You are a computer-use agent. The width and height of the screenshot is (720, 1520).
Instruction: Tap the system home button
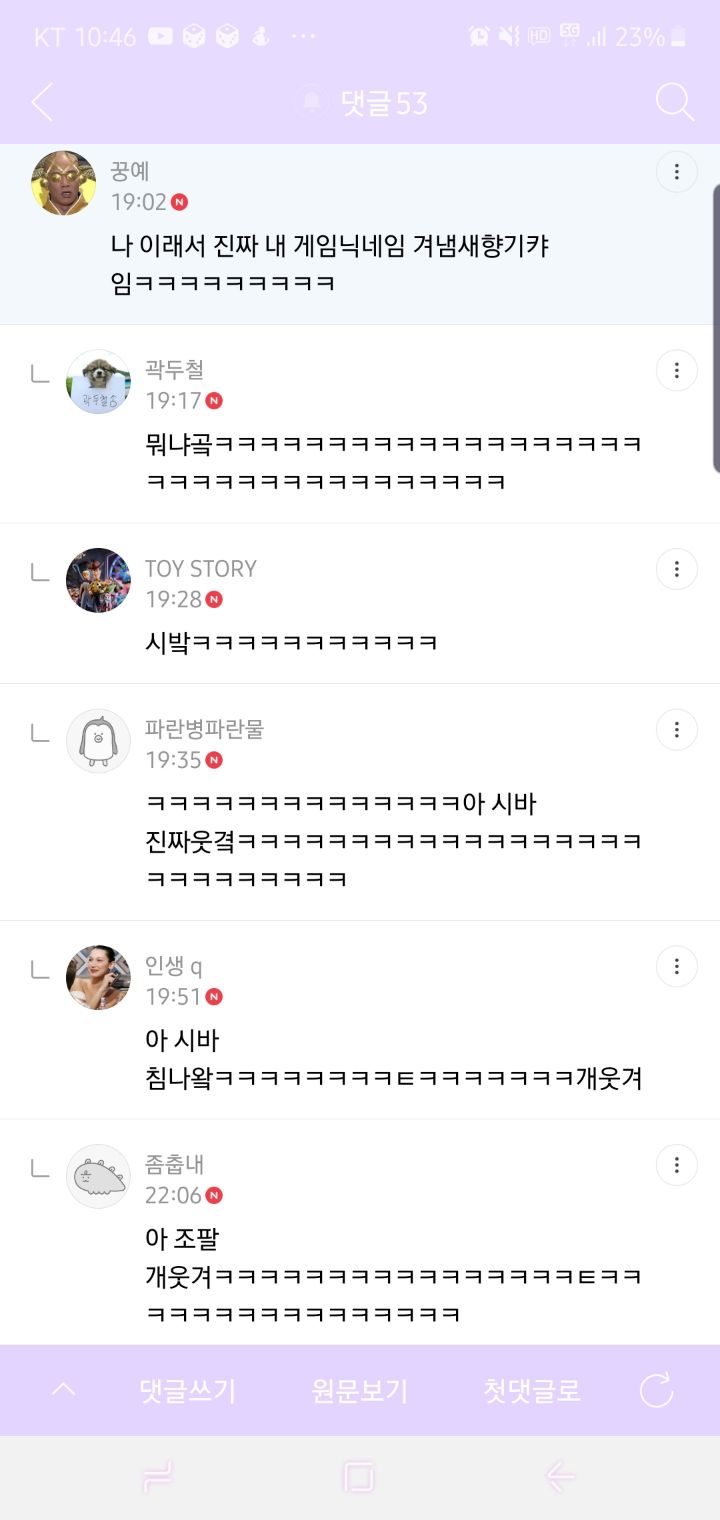(359, 1477)
